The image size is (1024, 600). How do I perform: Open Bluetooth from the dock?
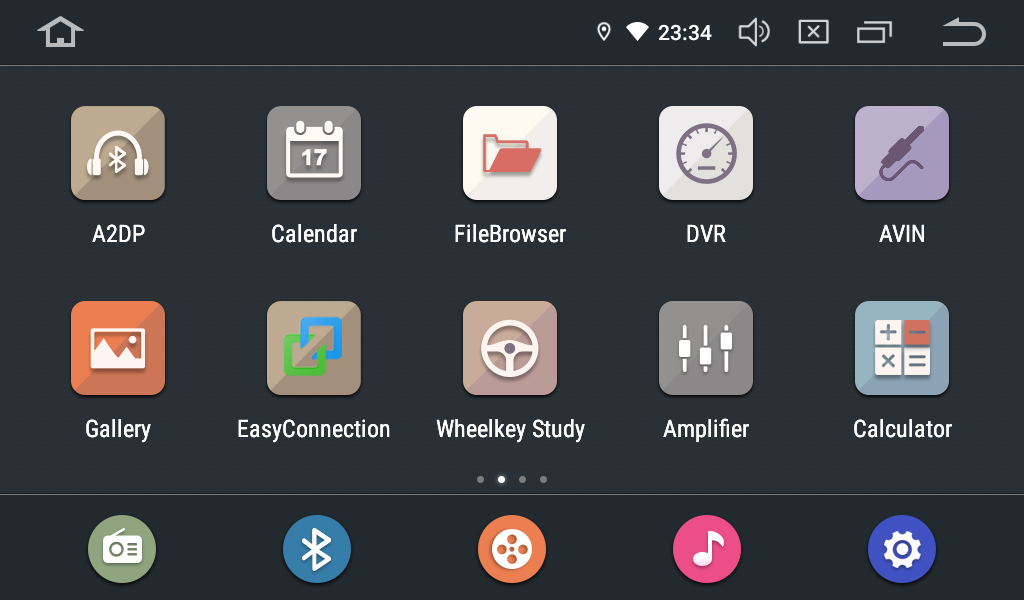[x=317, y=549]
